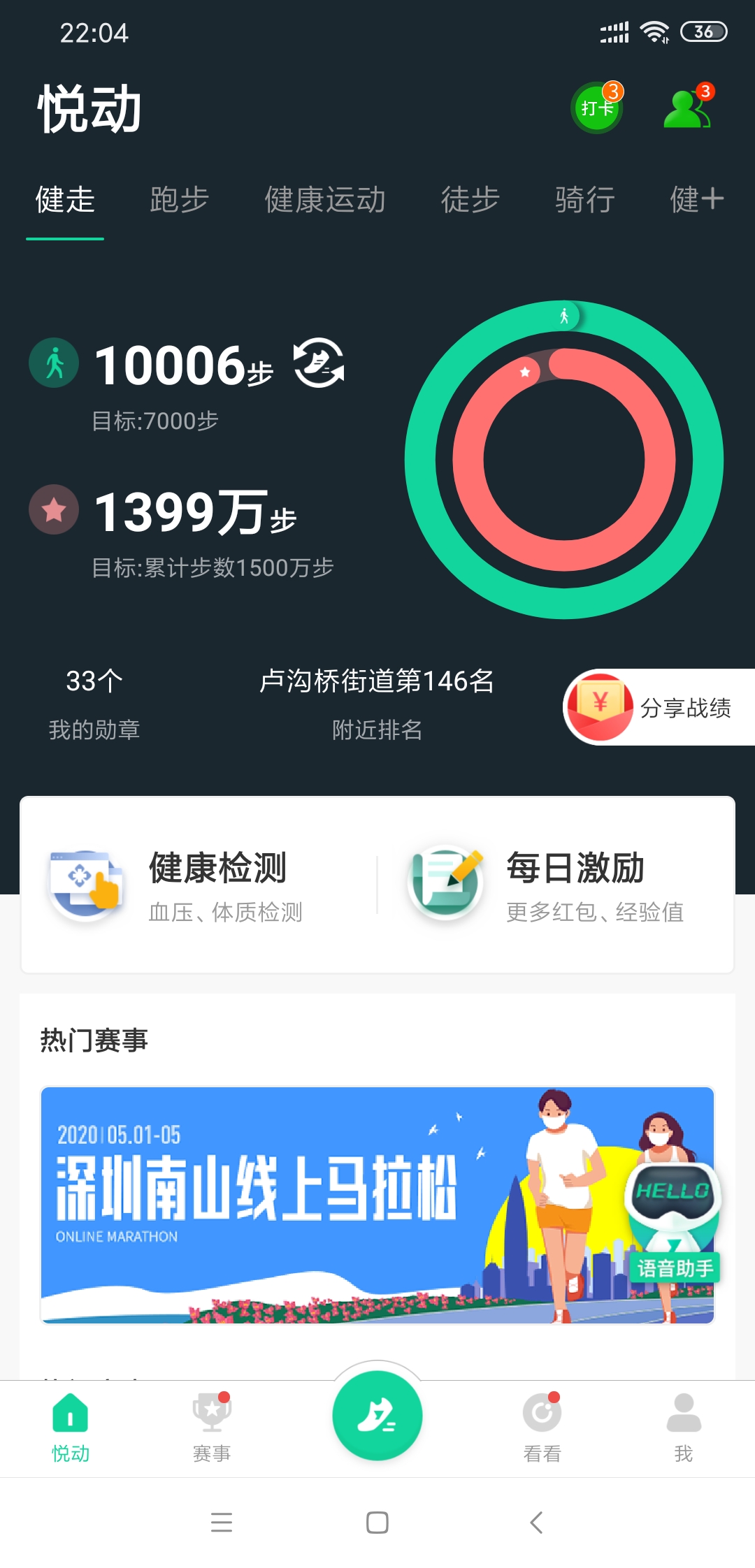Start a workout with center shoe button
This screenshot has height=1568, width=755.
pos(377,1416)
